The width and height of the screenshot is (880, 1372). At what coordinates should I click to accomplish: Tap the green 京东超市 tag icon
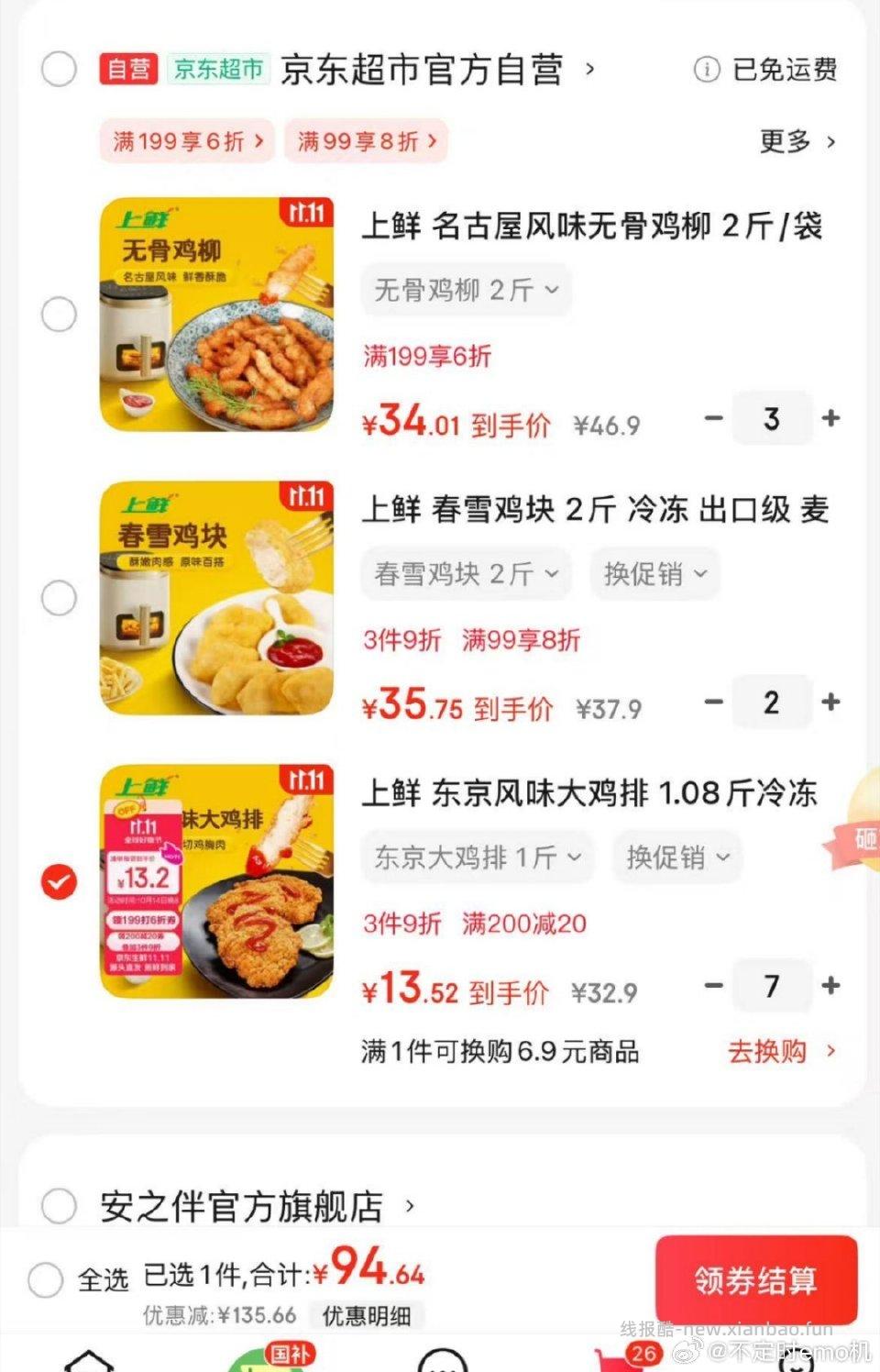216,68
